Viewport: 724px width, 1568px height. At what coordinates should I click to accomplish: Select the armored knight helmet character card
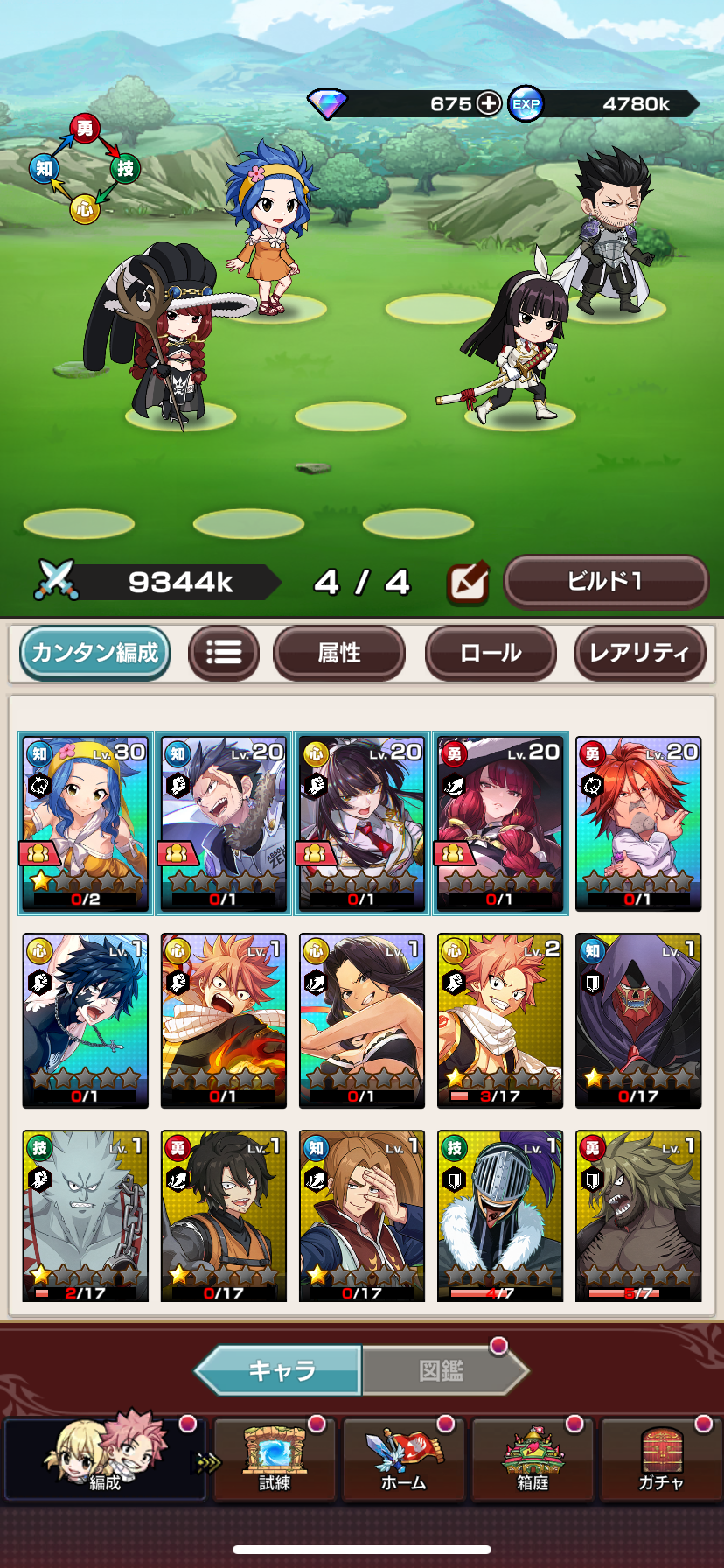(500, 1216)
